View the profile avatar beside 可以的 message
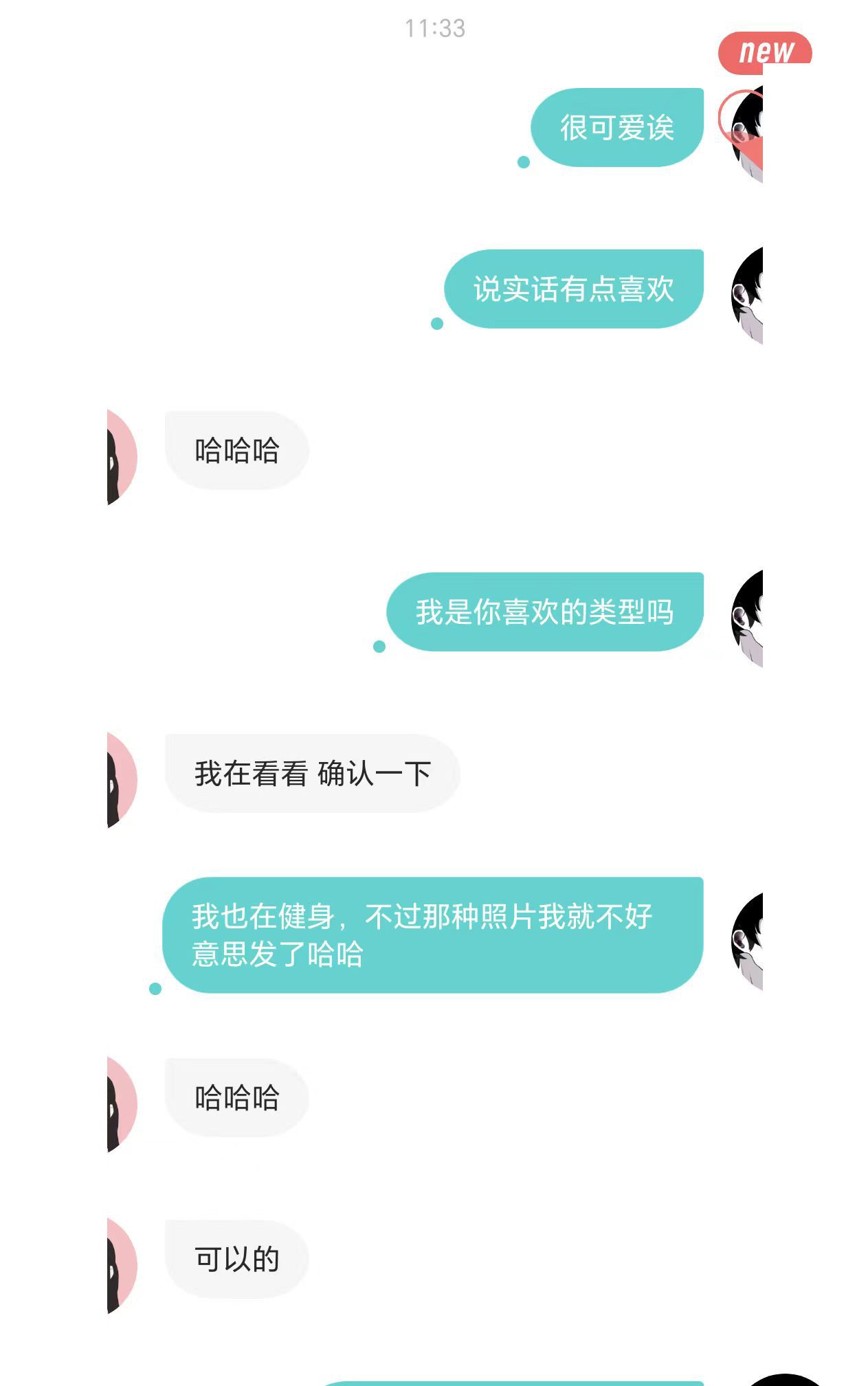 coord(122,1266)
